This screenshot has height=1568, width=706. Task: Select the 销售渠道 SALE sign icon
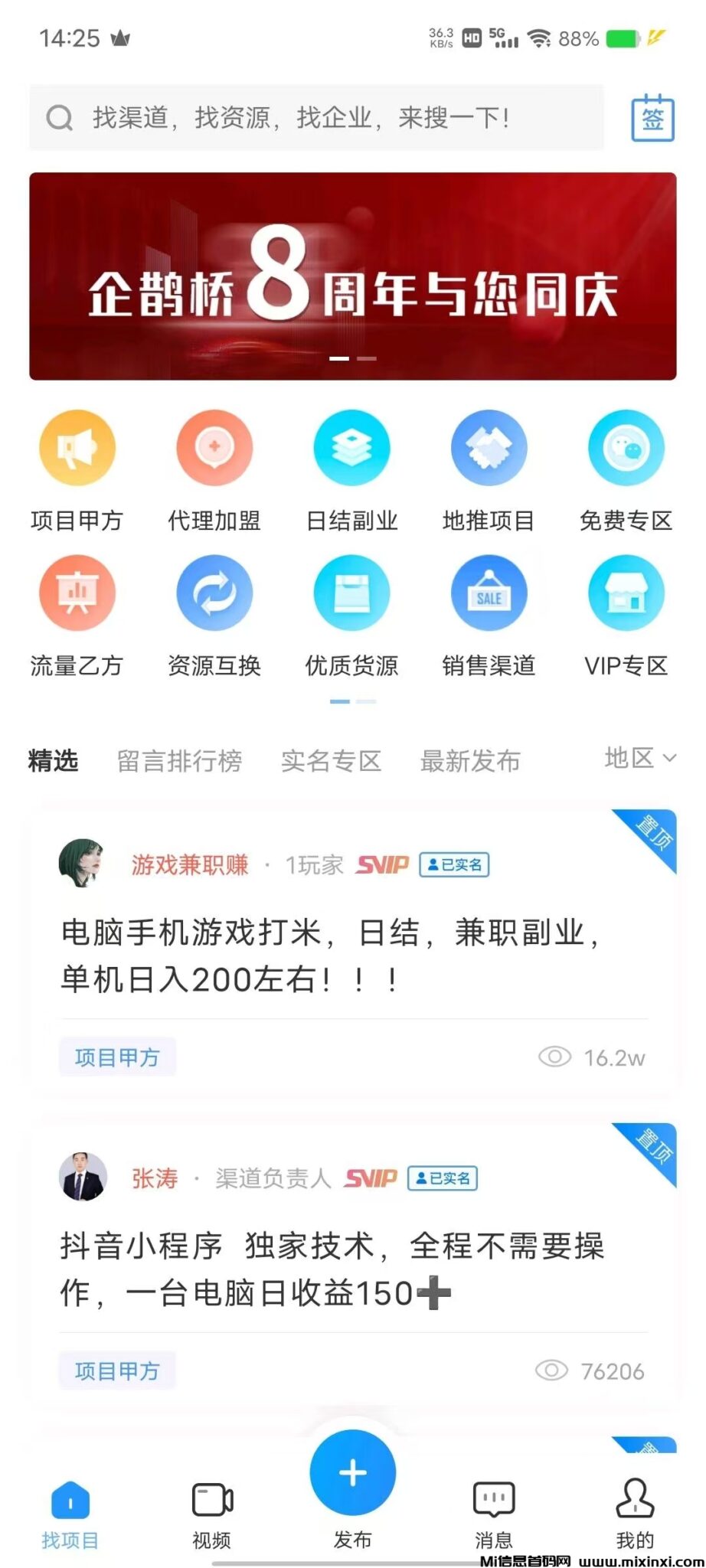489,593
